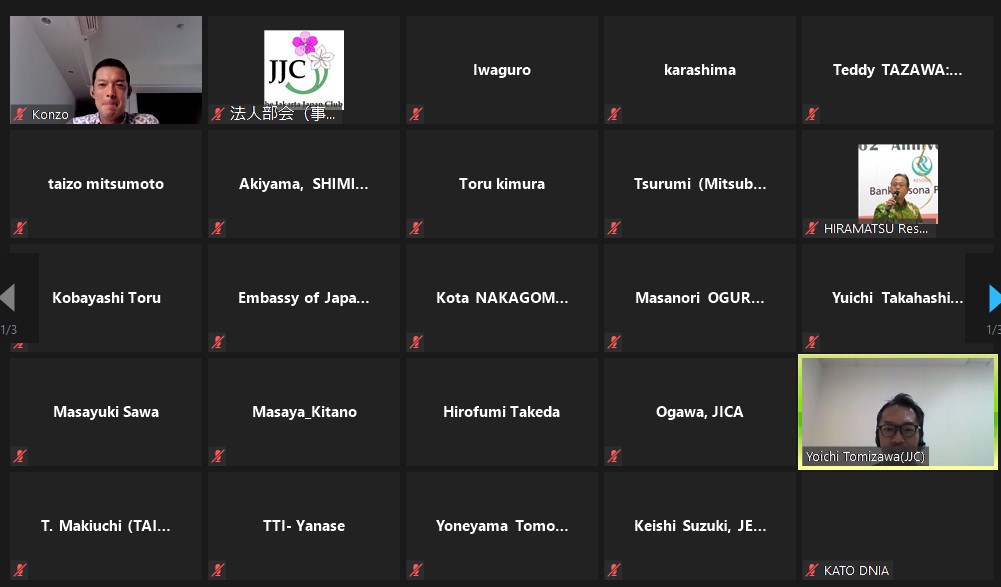Select karashima's participant tile
The width and height of the screenshot is (1001, 587).
coord(700,70)
